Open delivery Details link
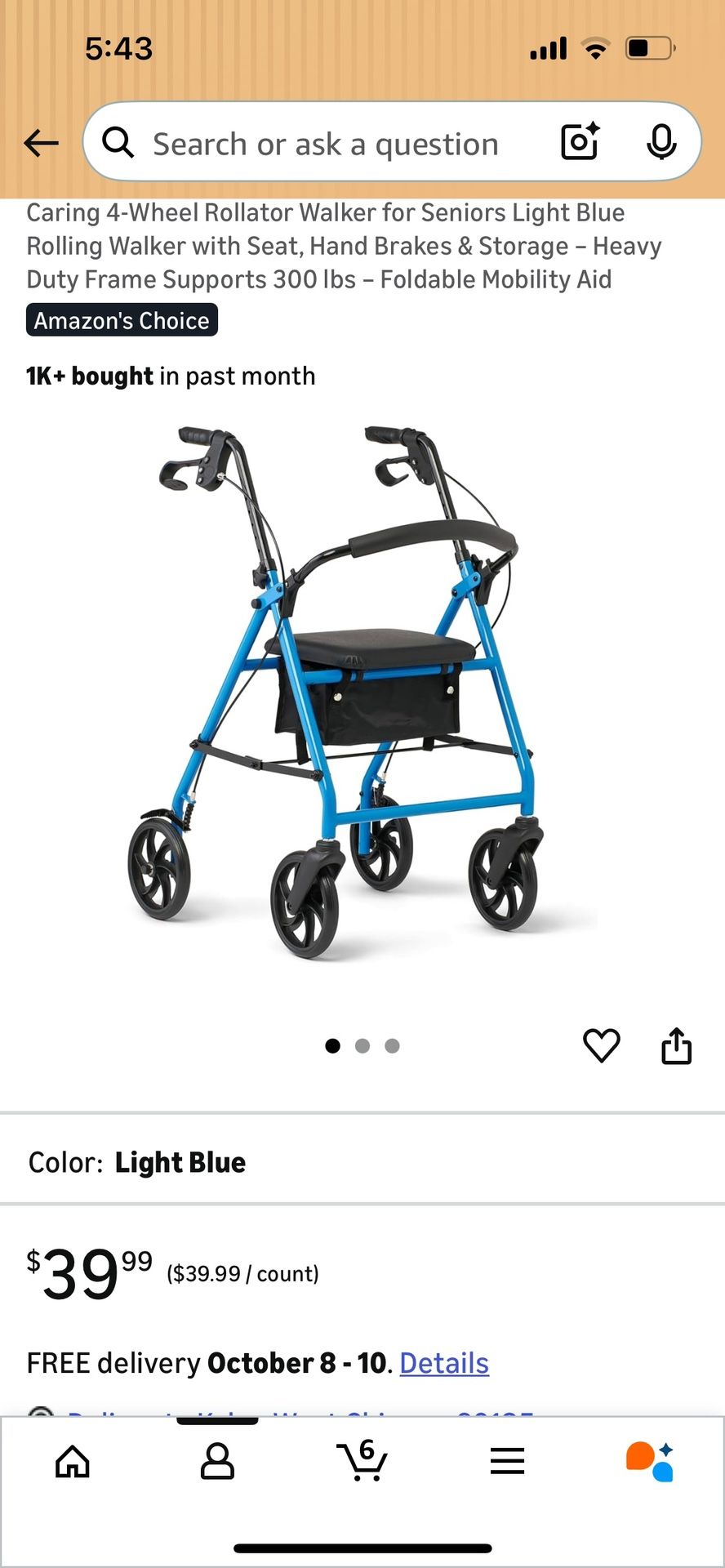 [x=443, y=1363]
